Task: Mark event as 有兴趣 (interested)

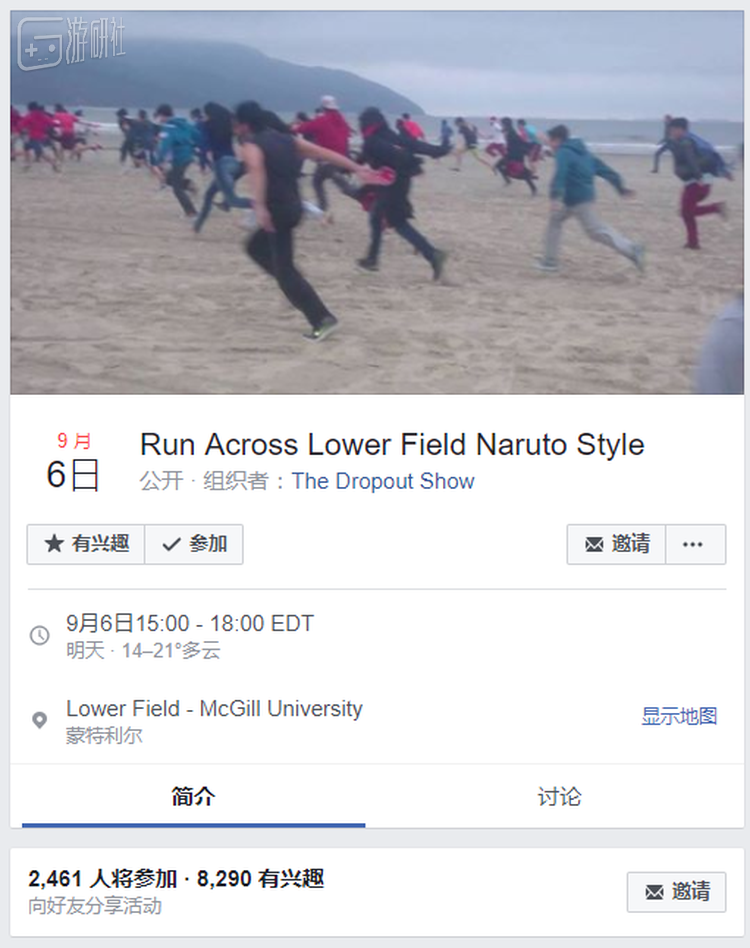Action: tap(86, 544)
